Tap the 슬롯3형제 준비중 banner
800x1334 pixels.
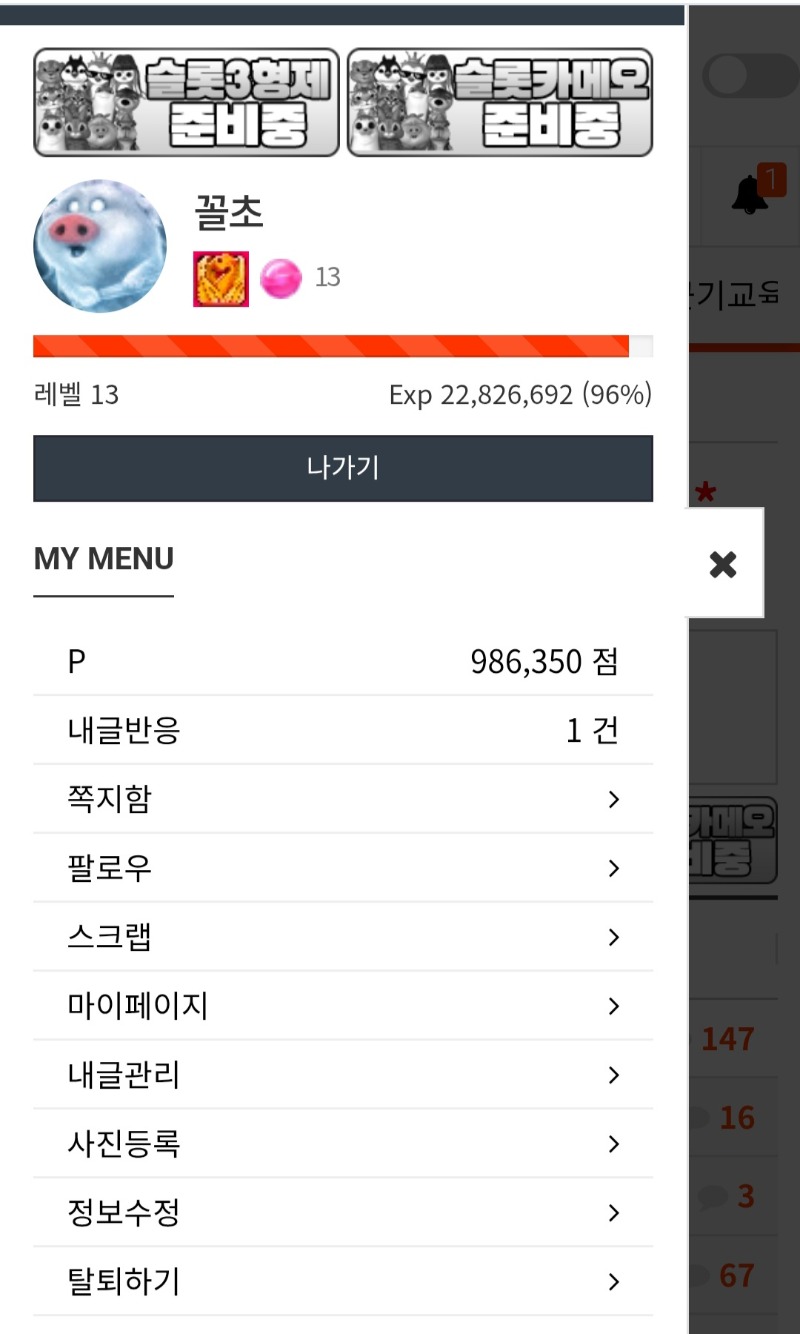click(x=187, y=103)
